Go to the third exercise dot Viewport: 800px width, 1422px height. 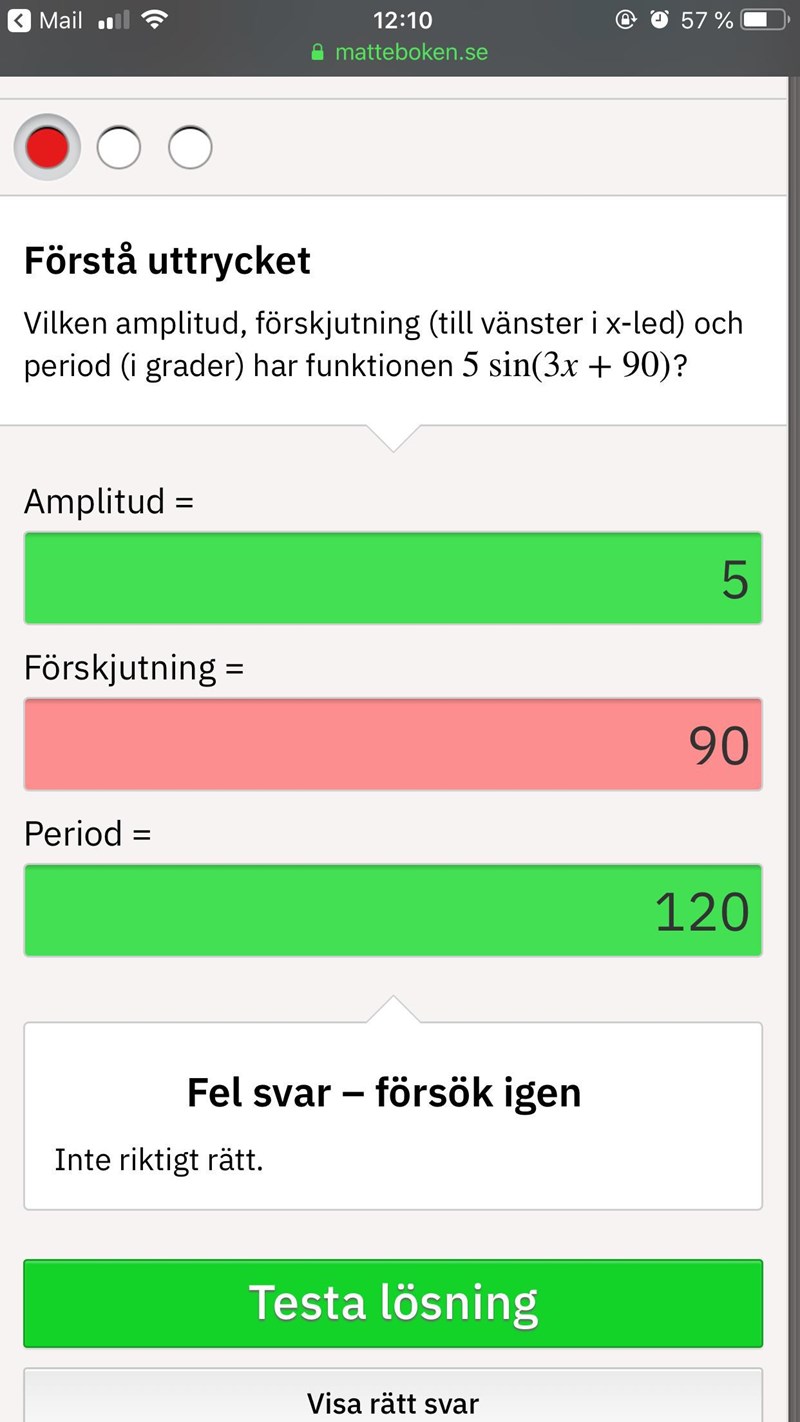pos(190,149)
